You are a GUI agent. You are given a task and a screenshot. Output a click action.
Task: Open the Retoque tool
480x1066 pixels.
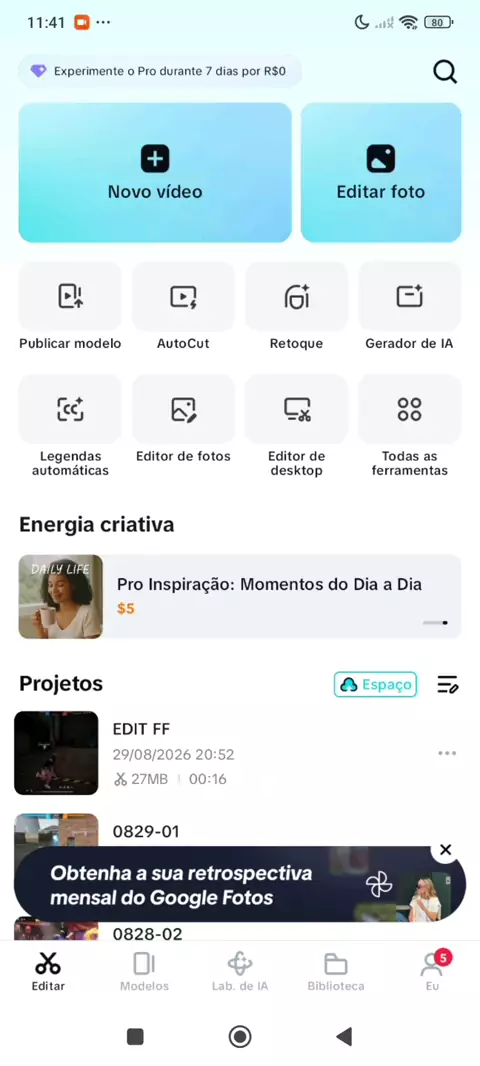tap(296, 307)
